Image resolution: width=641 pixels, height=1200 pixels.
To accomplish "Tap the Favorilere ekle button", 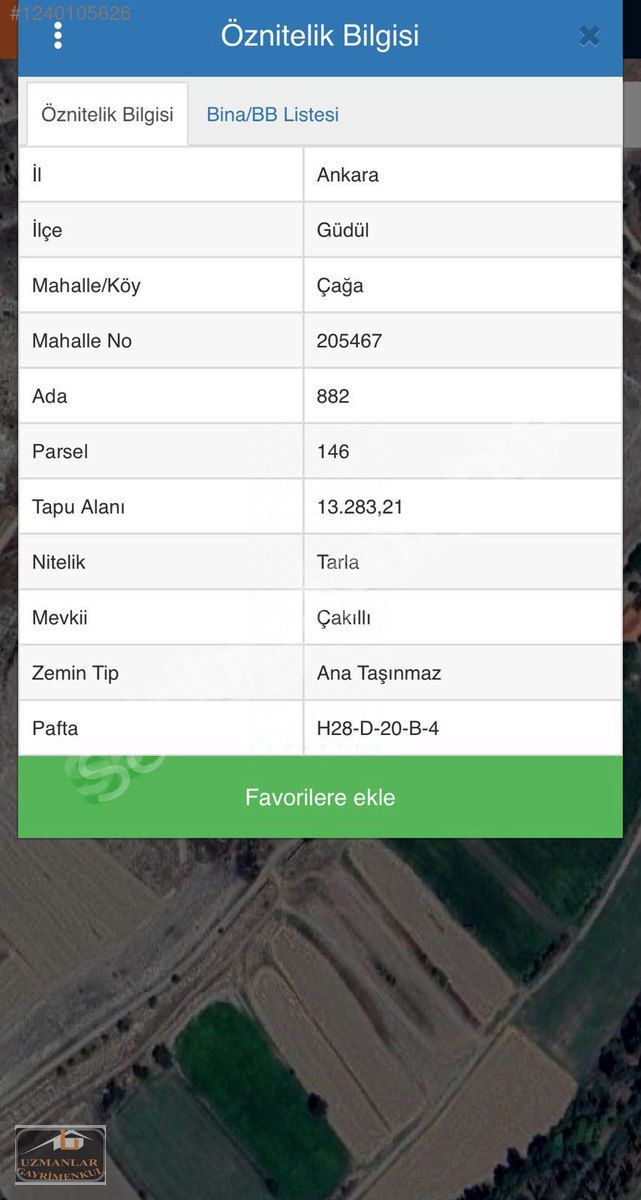I will pos(320,797).
